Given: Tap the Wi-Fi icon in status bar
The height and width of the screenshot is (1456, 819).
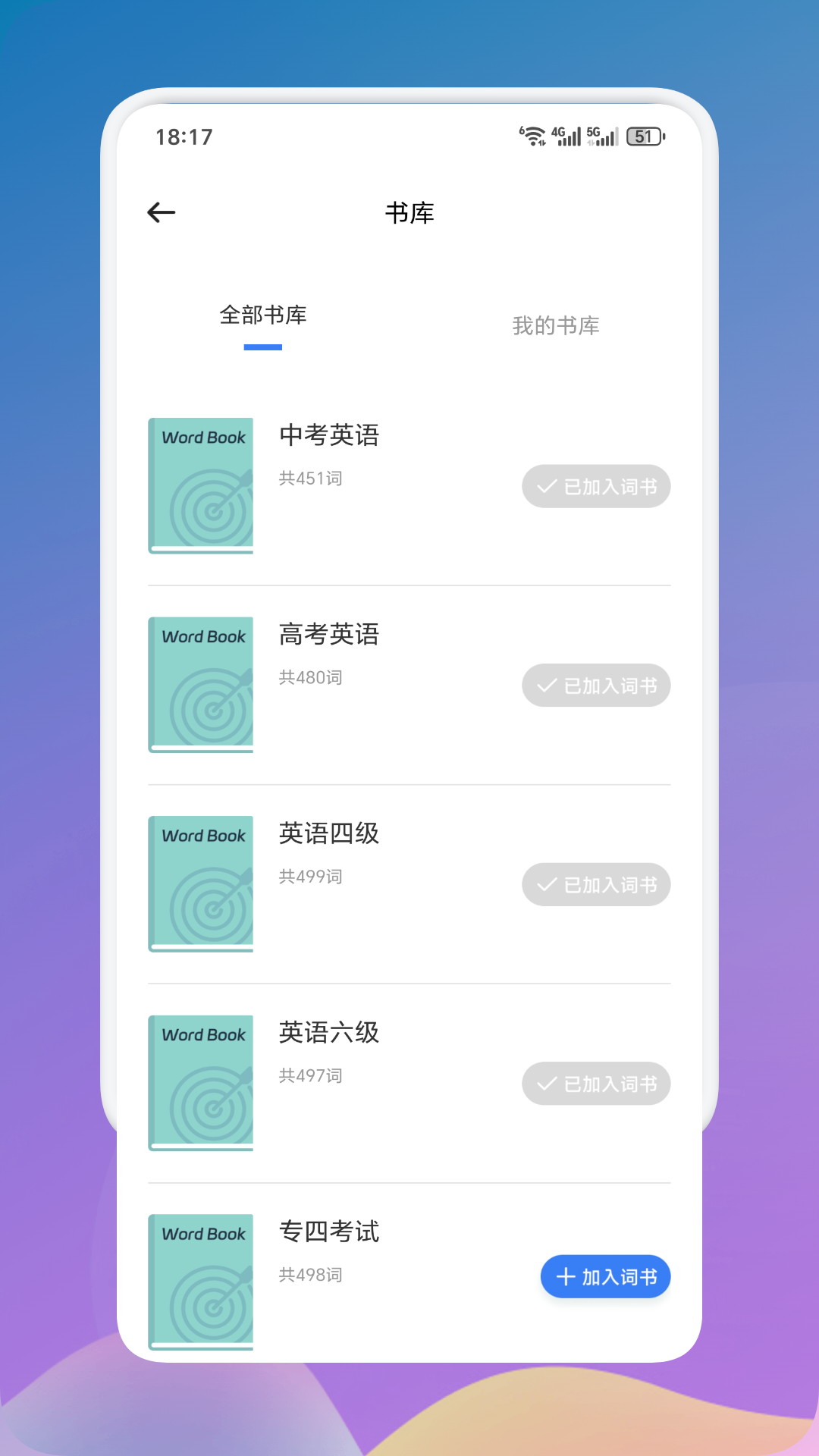Looking at the screenshot, I should pos(533,136).
